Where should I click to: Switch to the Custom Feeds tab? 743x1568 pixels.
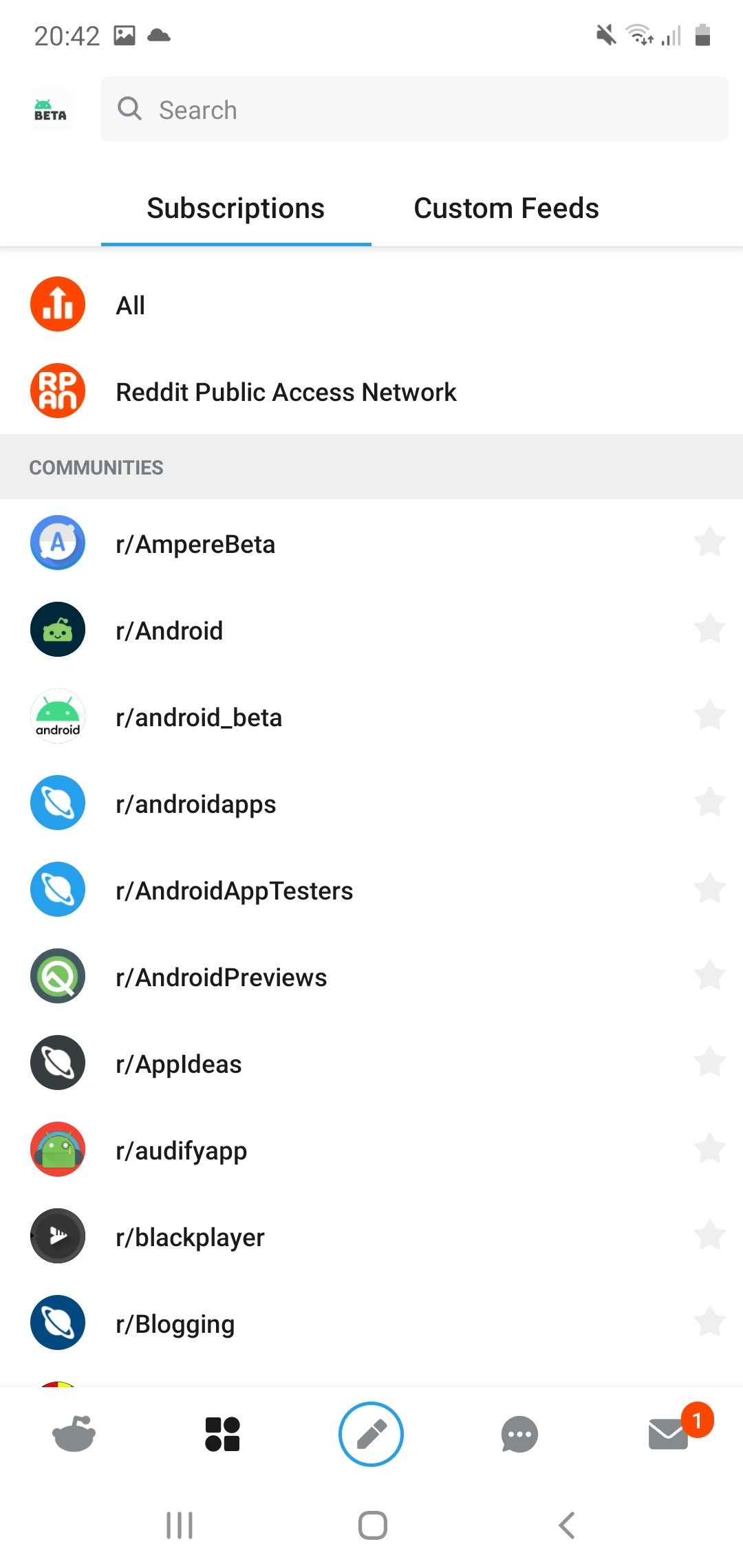tap(506, 208)
